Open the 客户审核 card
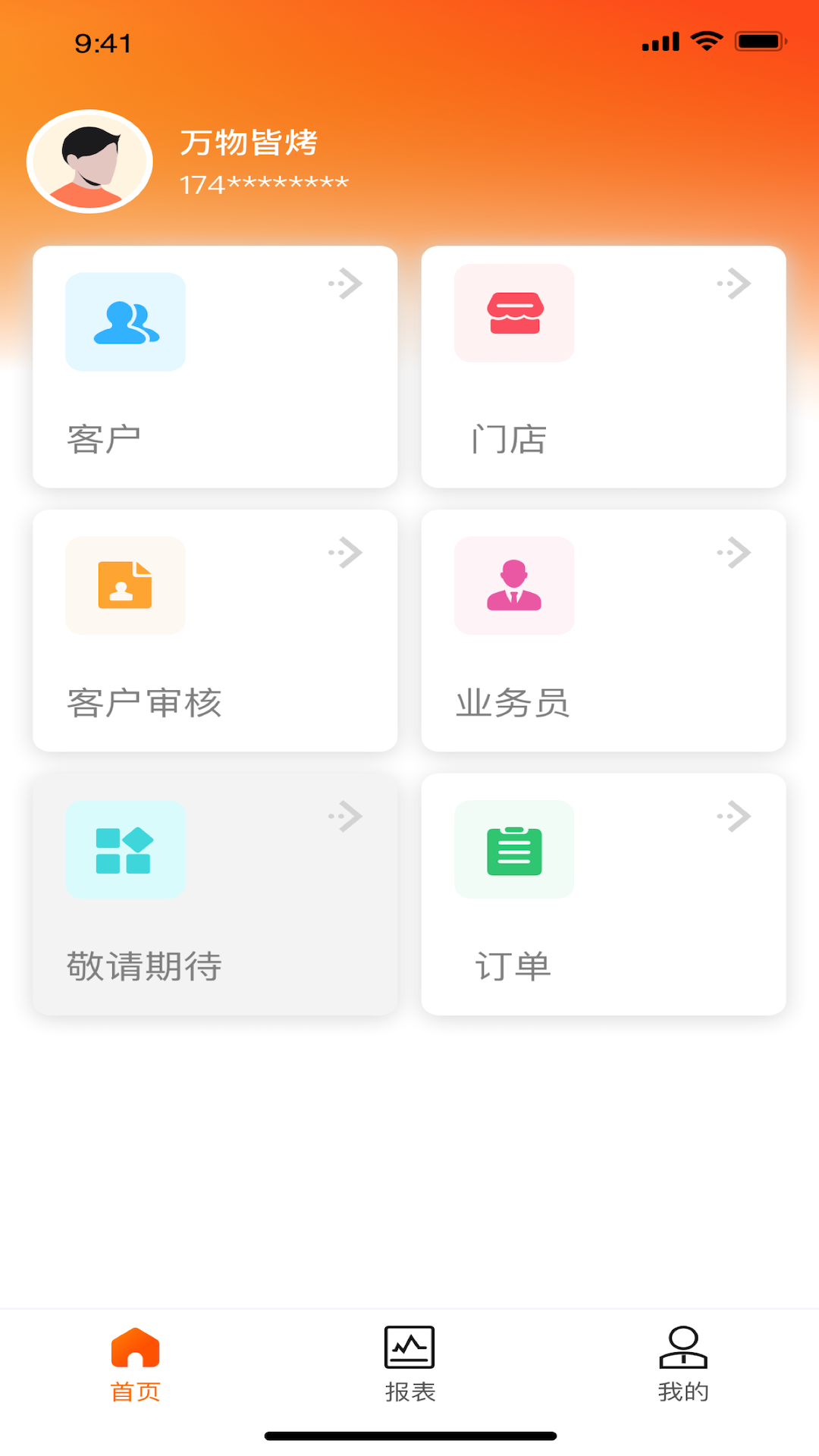 (x=215, y=629)
